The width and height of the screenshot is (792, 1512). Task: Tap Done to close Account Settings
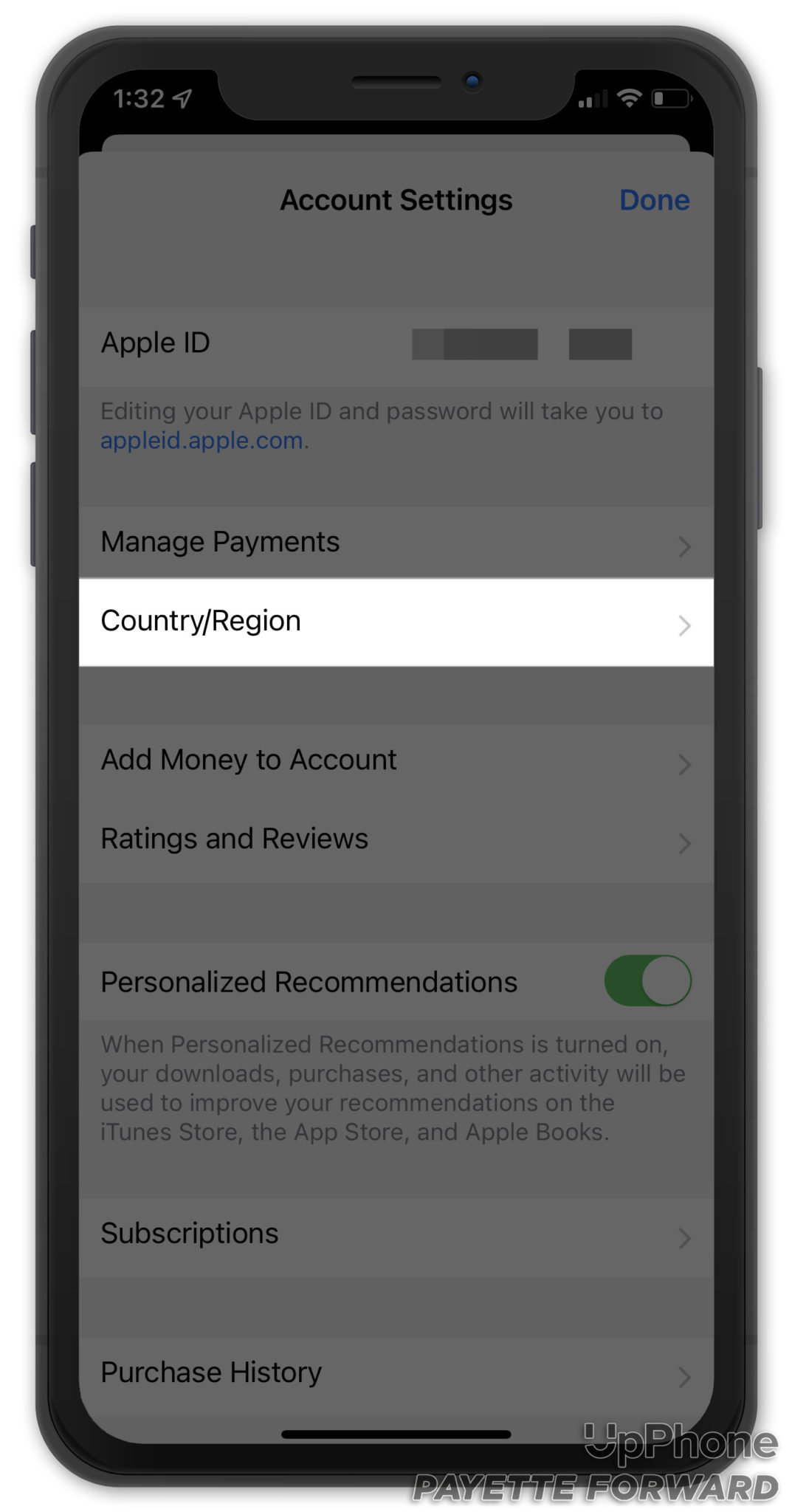pos(654,200)
